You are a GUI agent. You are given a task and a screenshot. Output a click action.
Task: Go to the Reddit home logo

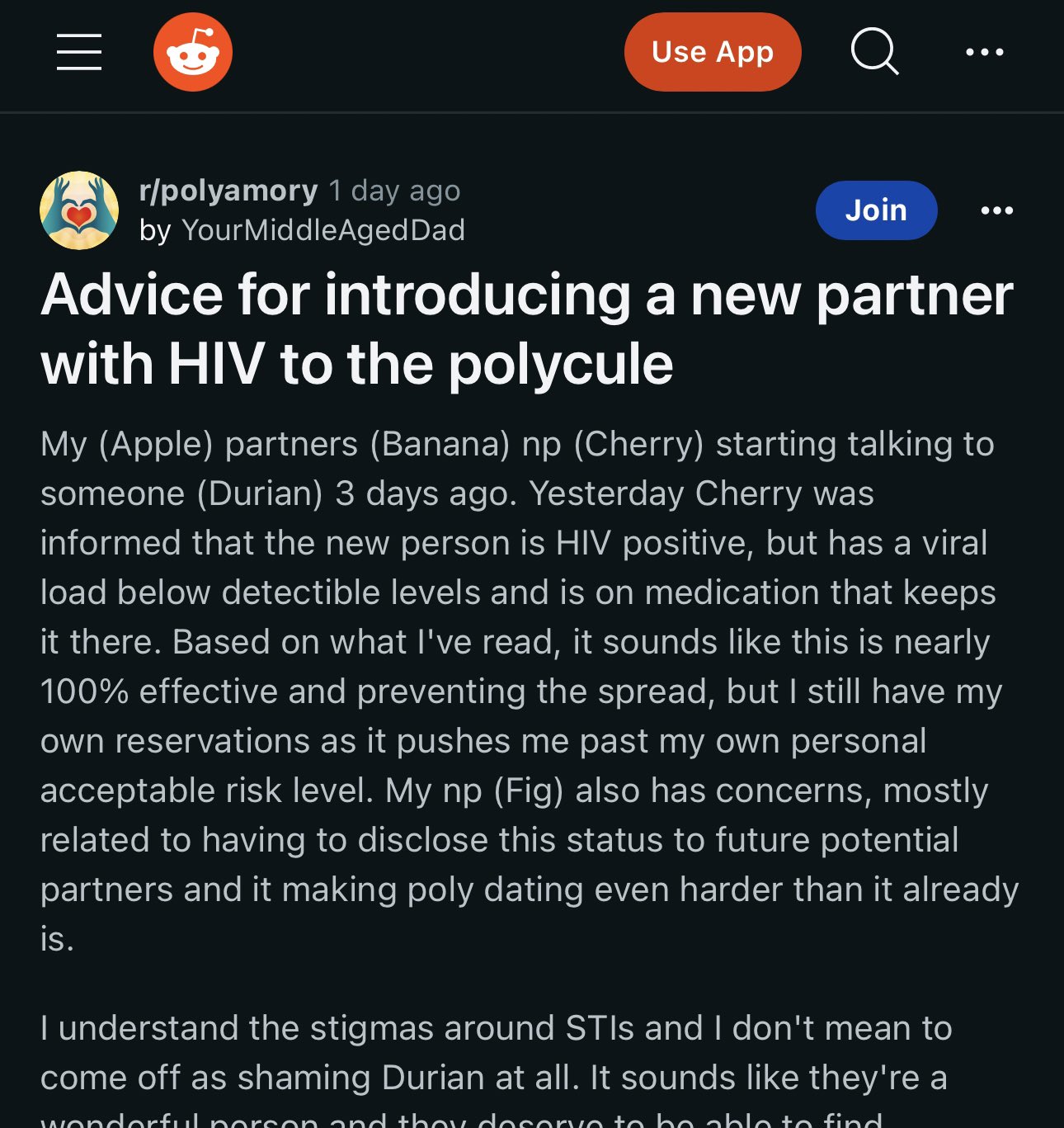coord(193,52)
